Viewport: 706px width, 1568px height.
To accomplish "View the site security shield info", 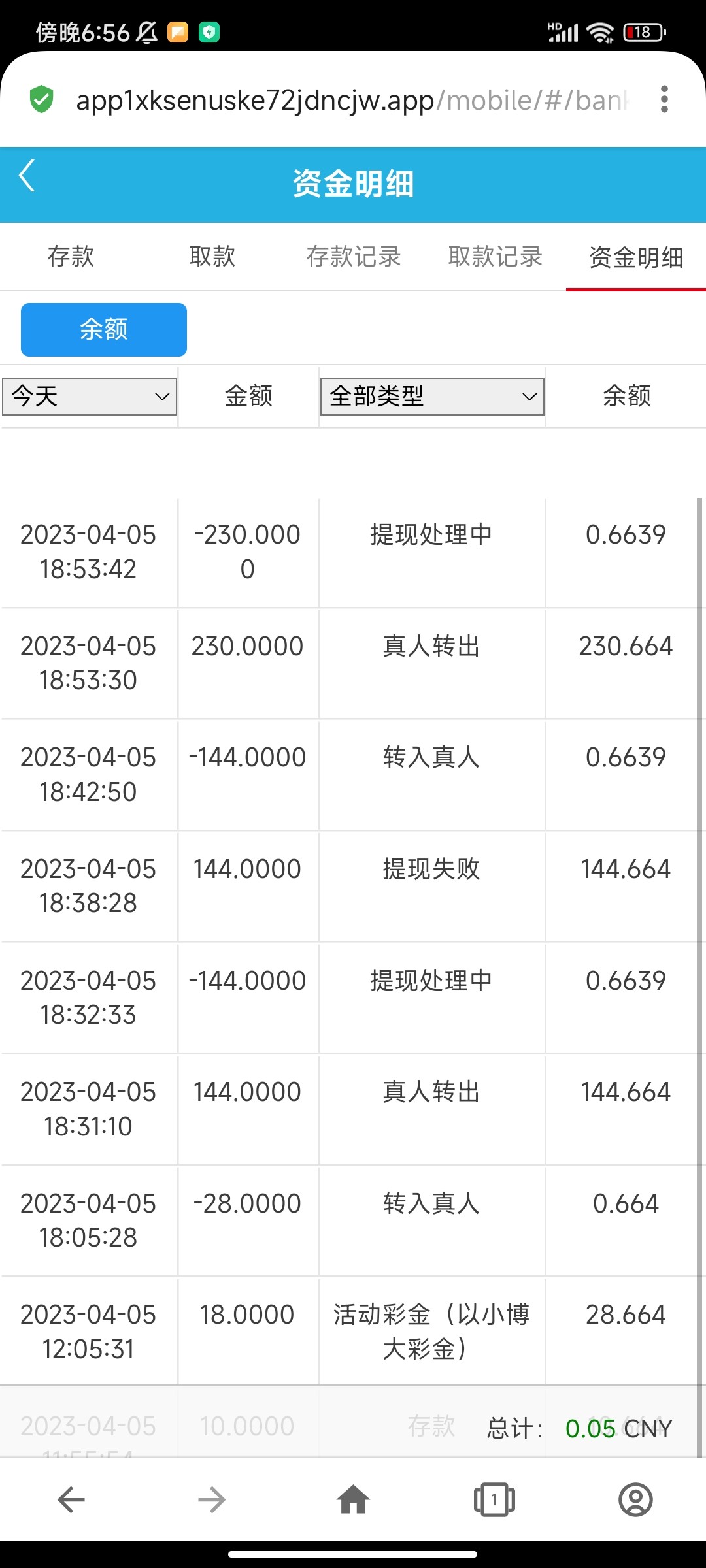I will pyautogui.click(x=42, y=100).
